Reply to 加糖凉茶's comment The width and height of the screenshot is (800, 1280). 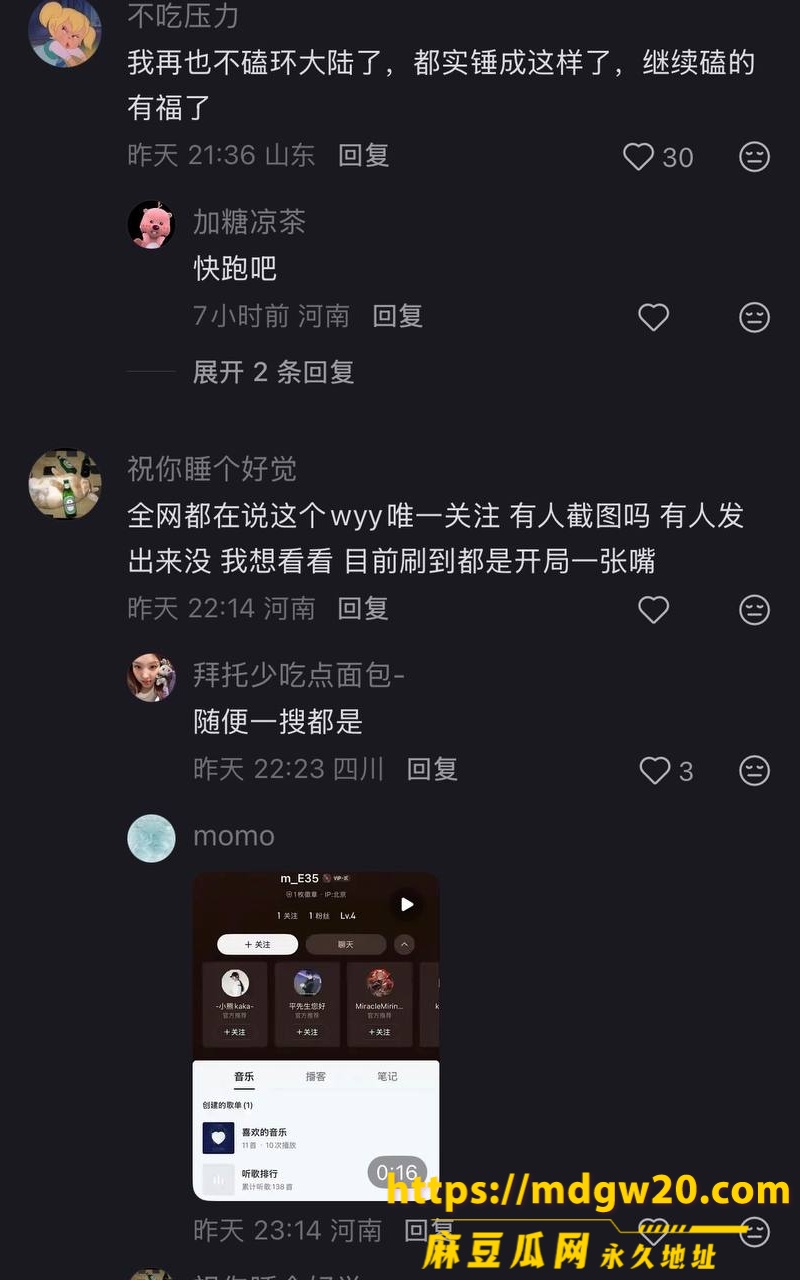click(397, 316)
